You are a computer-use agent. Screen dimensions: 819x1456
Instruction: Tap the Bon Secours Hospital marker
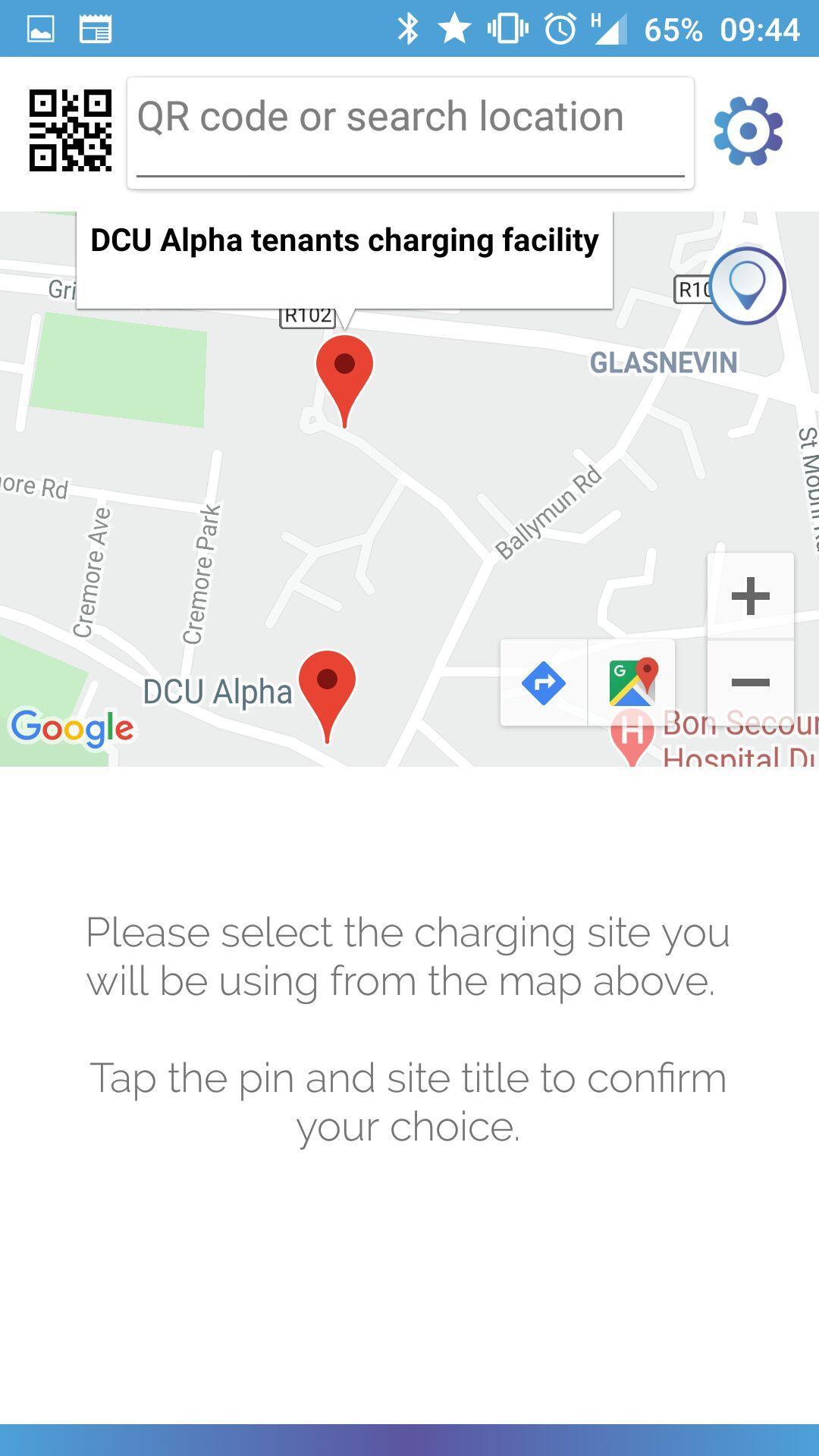point(632,730)
